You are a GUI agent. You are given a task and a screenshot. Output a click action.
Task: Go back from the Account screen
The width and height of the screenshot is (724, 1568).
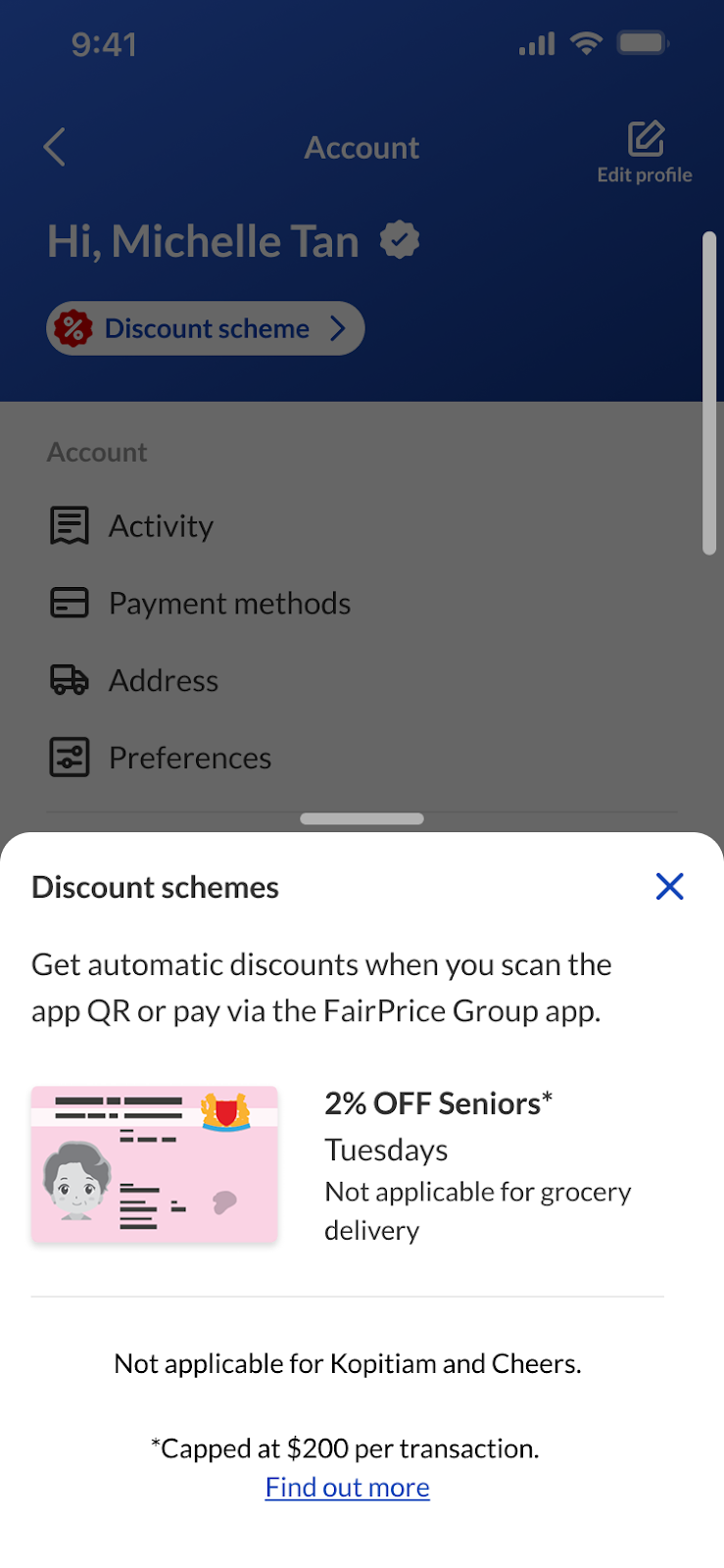click(55, 148)
